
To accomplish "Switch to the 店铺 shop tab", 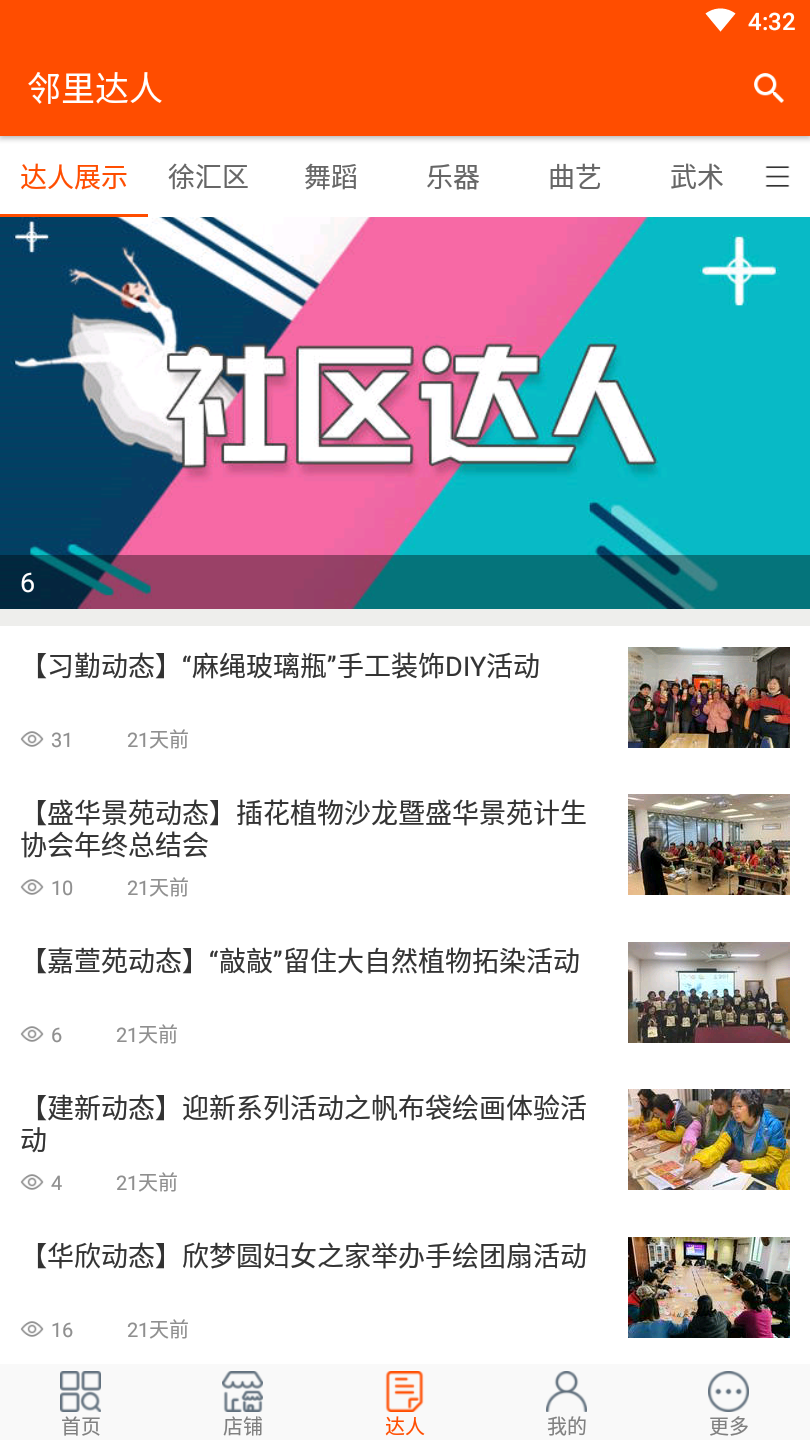I will [x=243, y=1402].
